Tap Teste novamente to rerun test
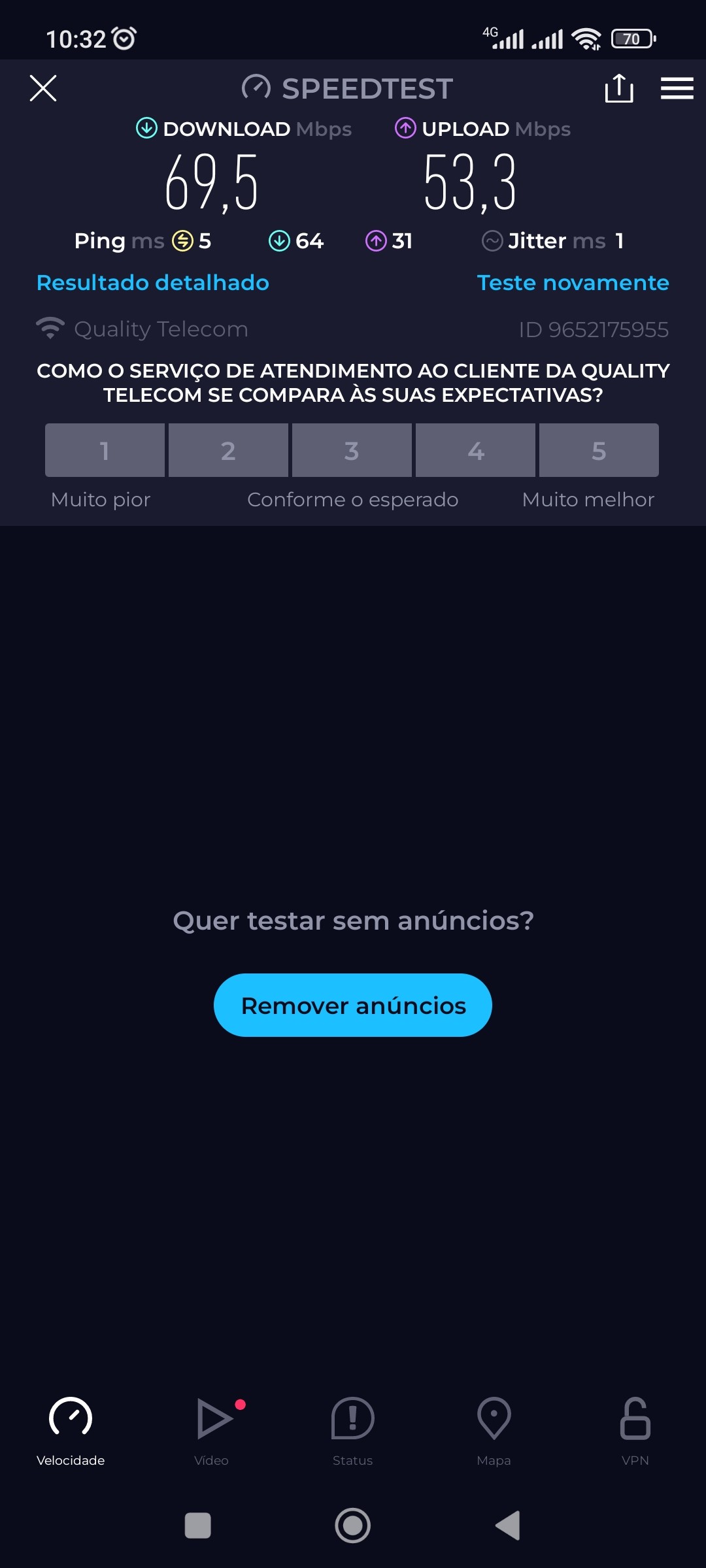 (x=573, y=283)
